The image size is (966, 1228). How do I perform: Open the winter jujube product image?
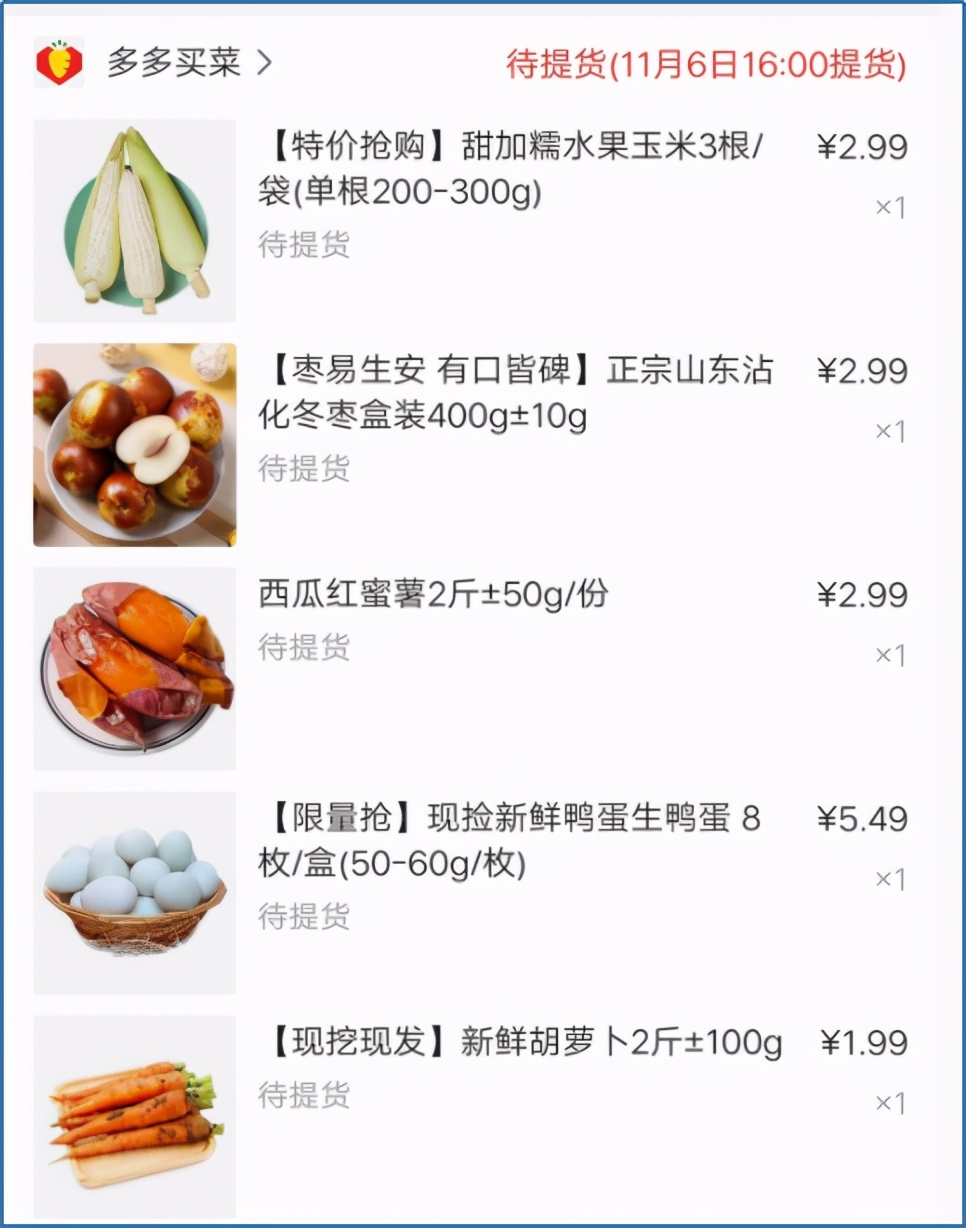134,444
